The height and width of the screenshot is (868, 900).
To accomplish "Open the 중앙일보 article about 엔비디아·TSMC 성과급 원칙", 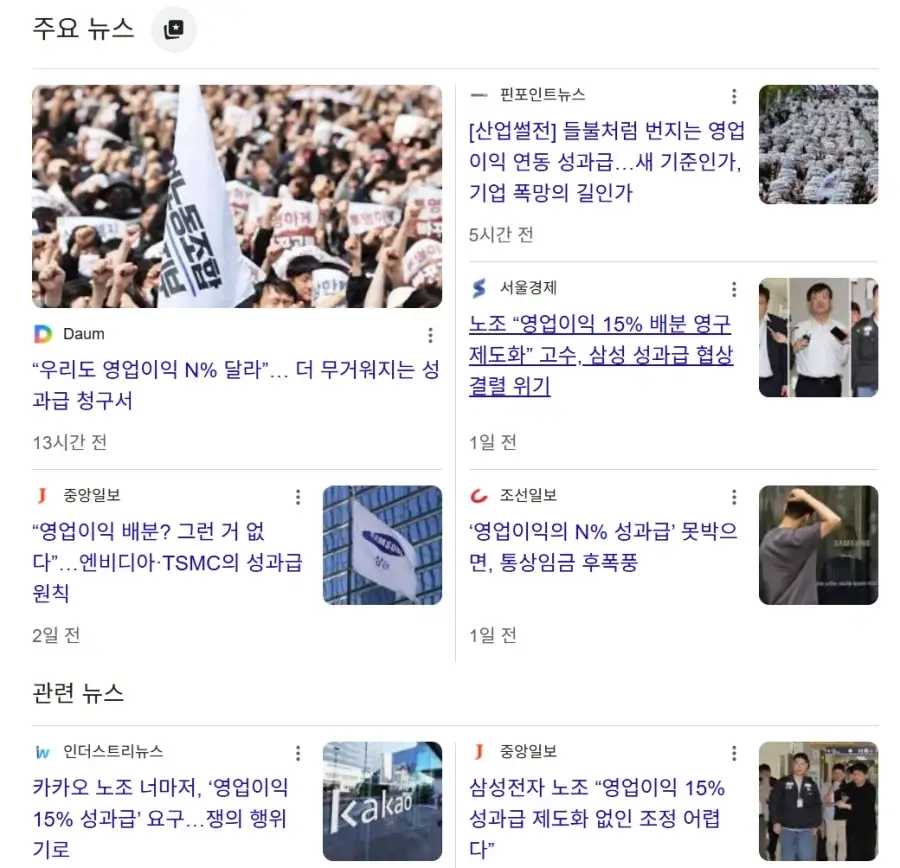I will pos(168,562).
